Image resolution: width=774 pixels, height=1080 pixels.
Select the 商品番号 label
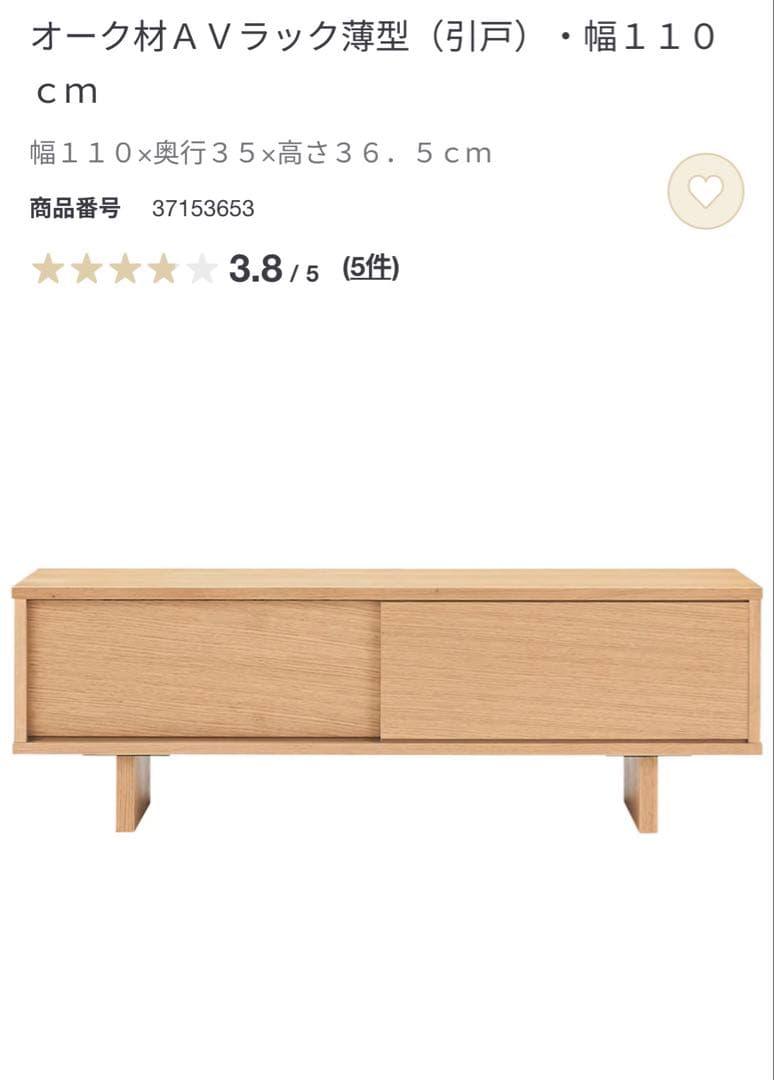point(73,209)
